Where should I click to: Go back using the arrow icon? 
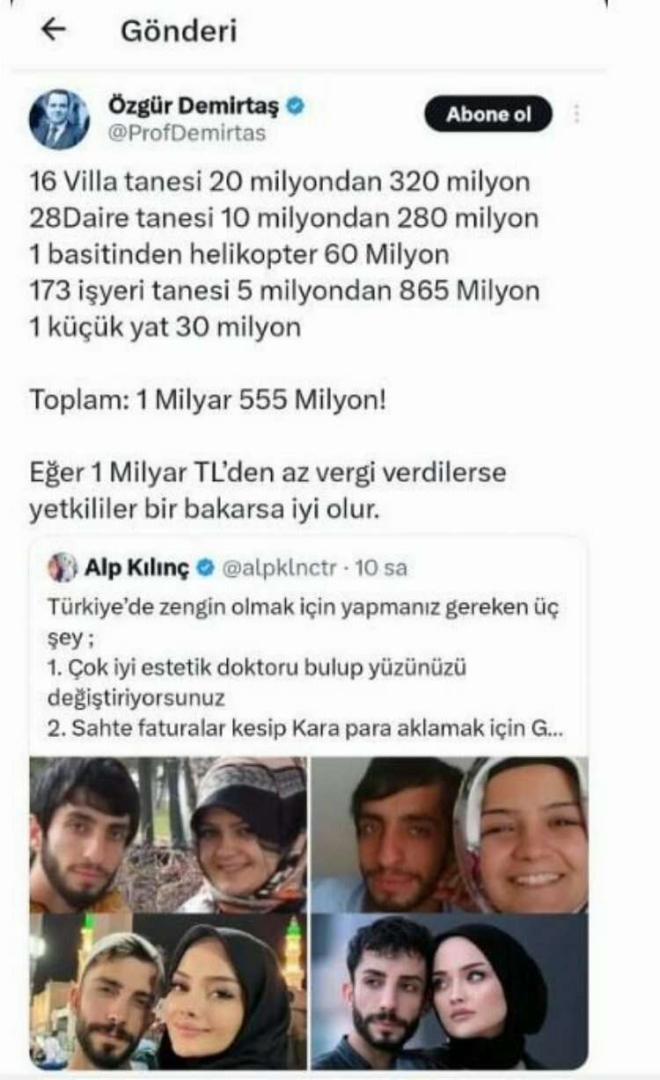pos(53,30)
